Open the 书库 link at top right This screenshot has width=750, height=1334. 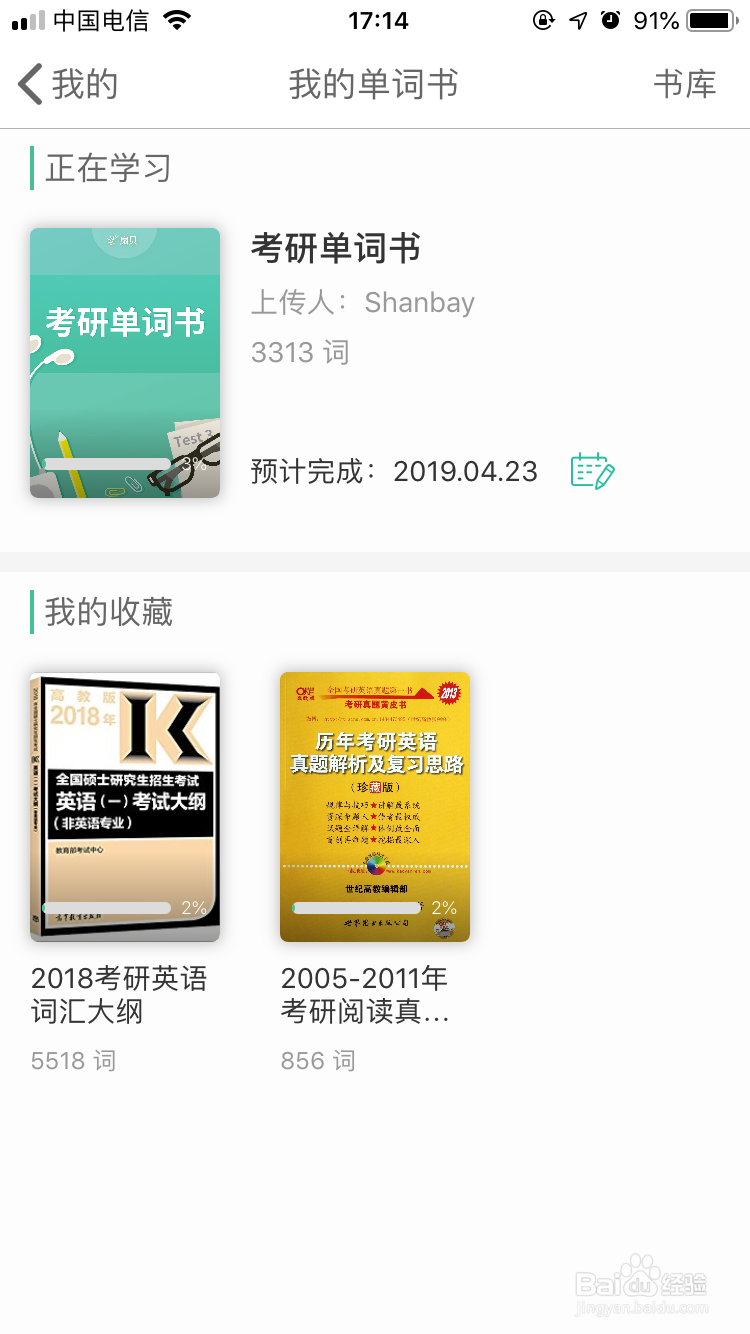pos(686,84)
